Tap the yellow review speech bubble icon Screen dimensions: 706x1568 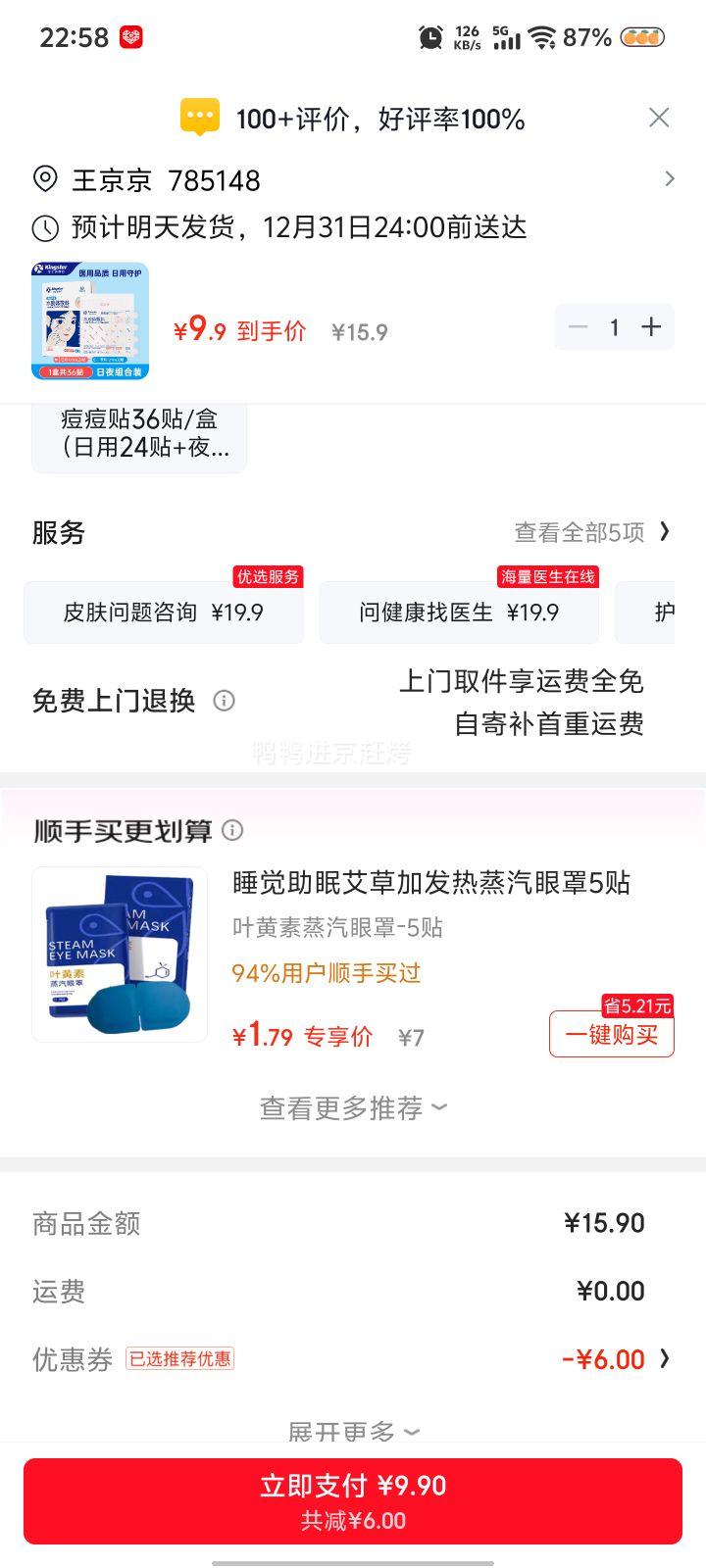coord(201,117)
